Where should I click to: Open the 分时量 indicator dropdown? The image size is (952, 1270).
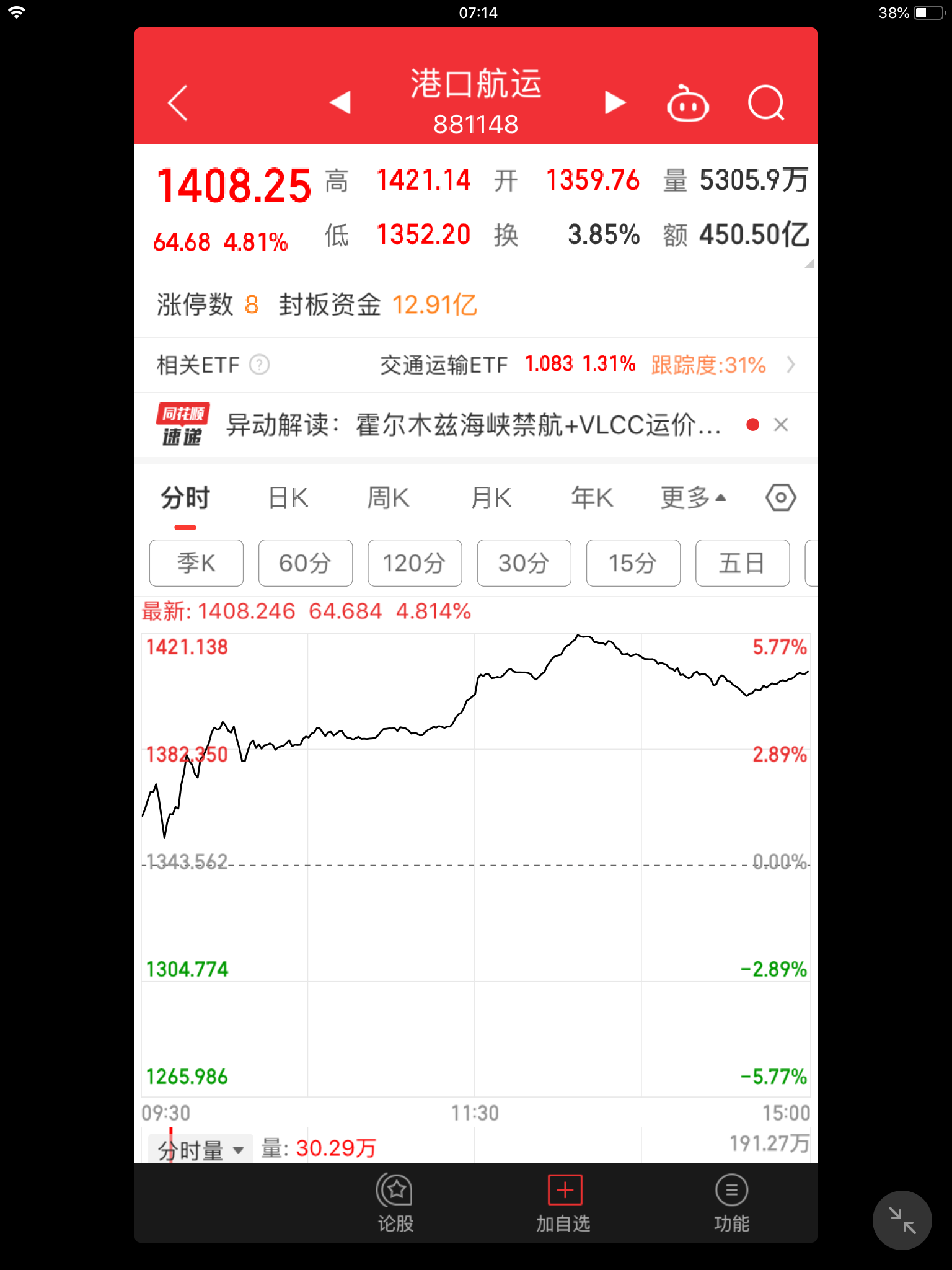tap(200, 1150)
